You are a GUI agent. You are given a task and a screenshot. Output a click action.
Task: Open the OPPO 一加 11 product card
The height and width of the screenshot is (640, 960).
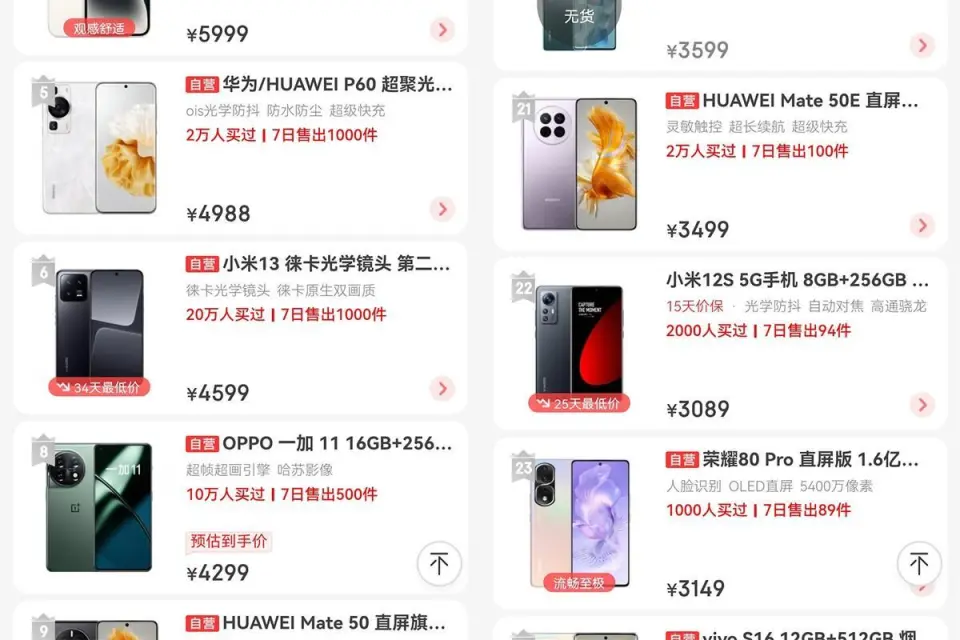(318, 444)
